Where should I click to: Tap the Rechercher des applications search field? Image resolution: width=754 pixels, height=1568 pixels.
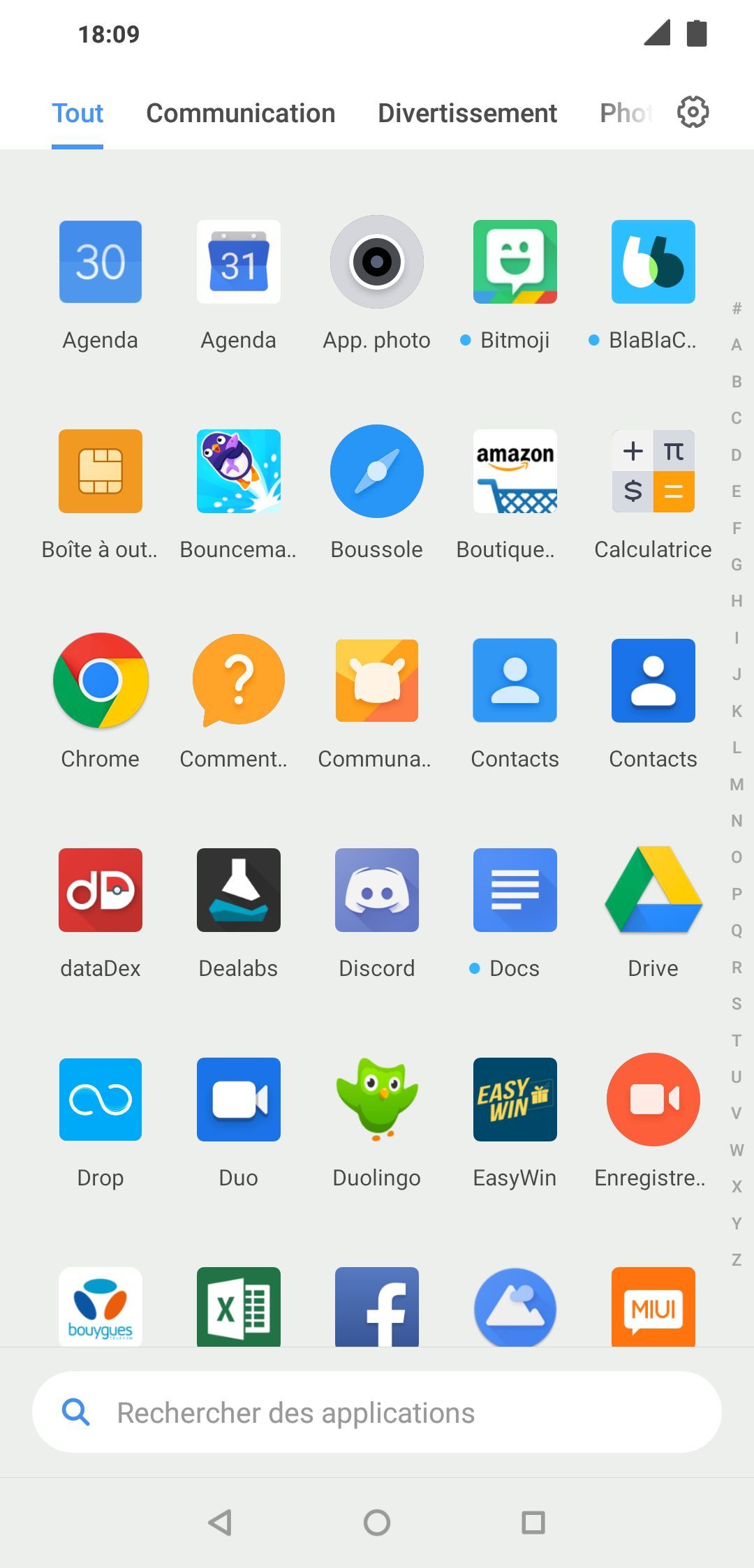377,1412
